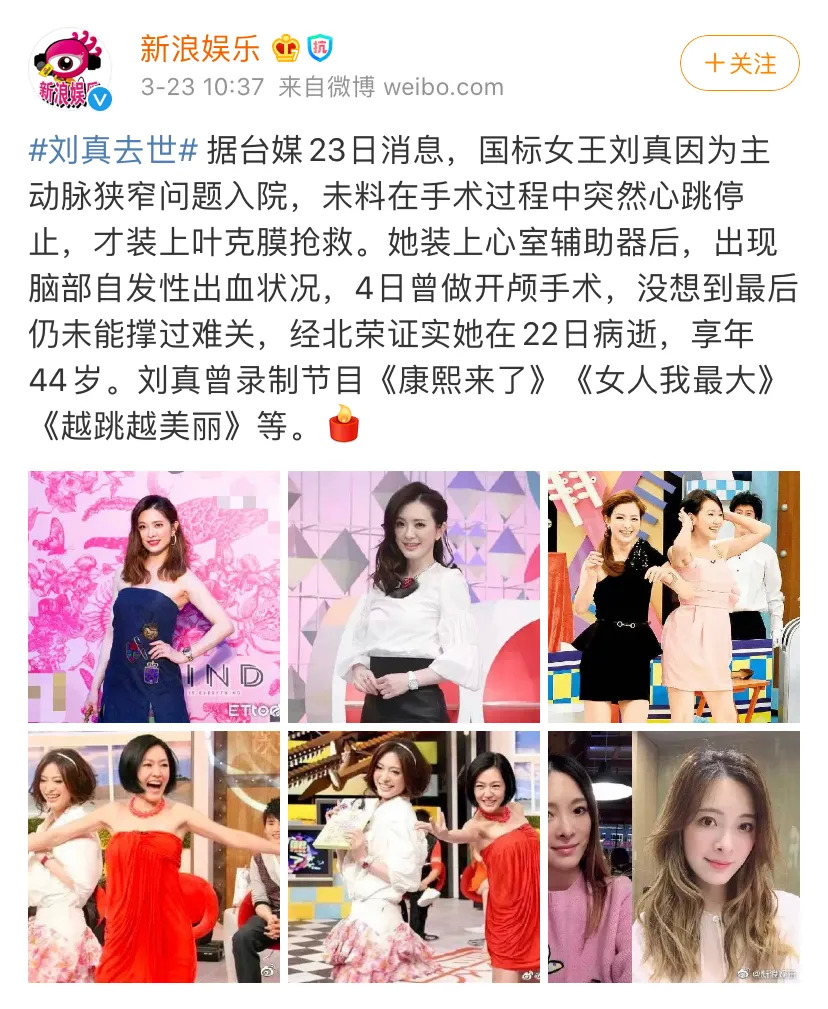Open the 新浪娱乐 profile avatar

click(69, 68)
